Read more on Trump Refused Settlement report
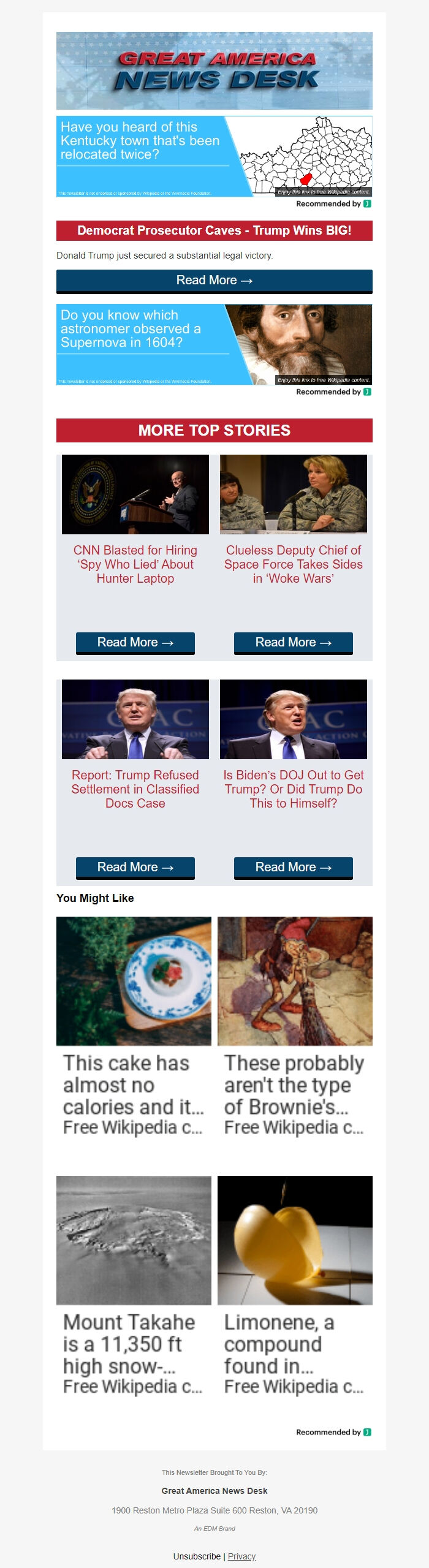 pyautogui.click(x=135, y=868)
